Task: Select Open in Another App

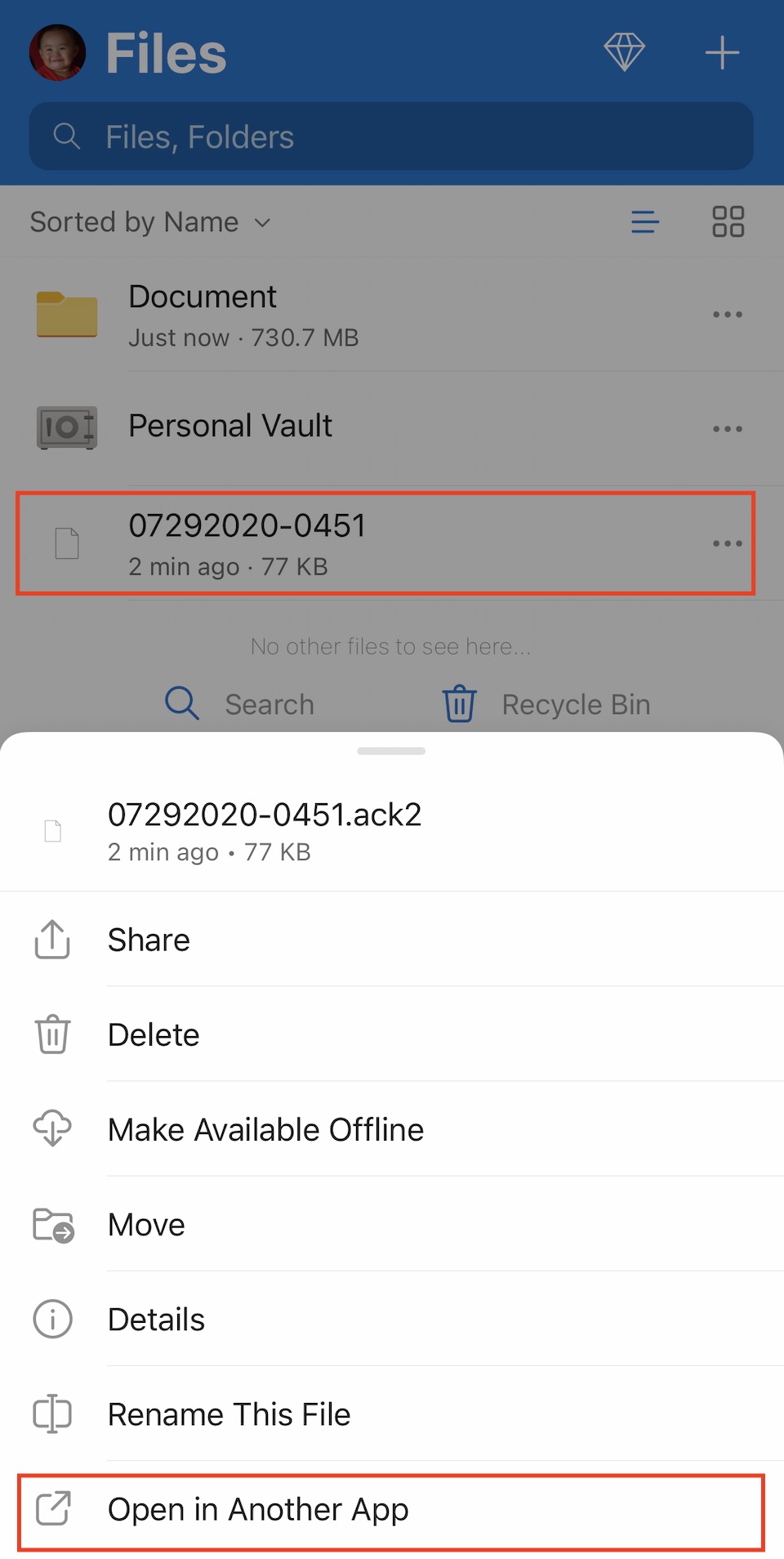Action: (258, 1509)
